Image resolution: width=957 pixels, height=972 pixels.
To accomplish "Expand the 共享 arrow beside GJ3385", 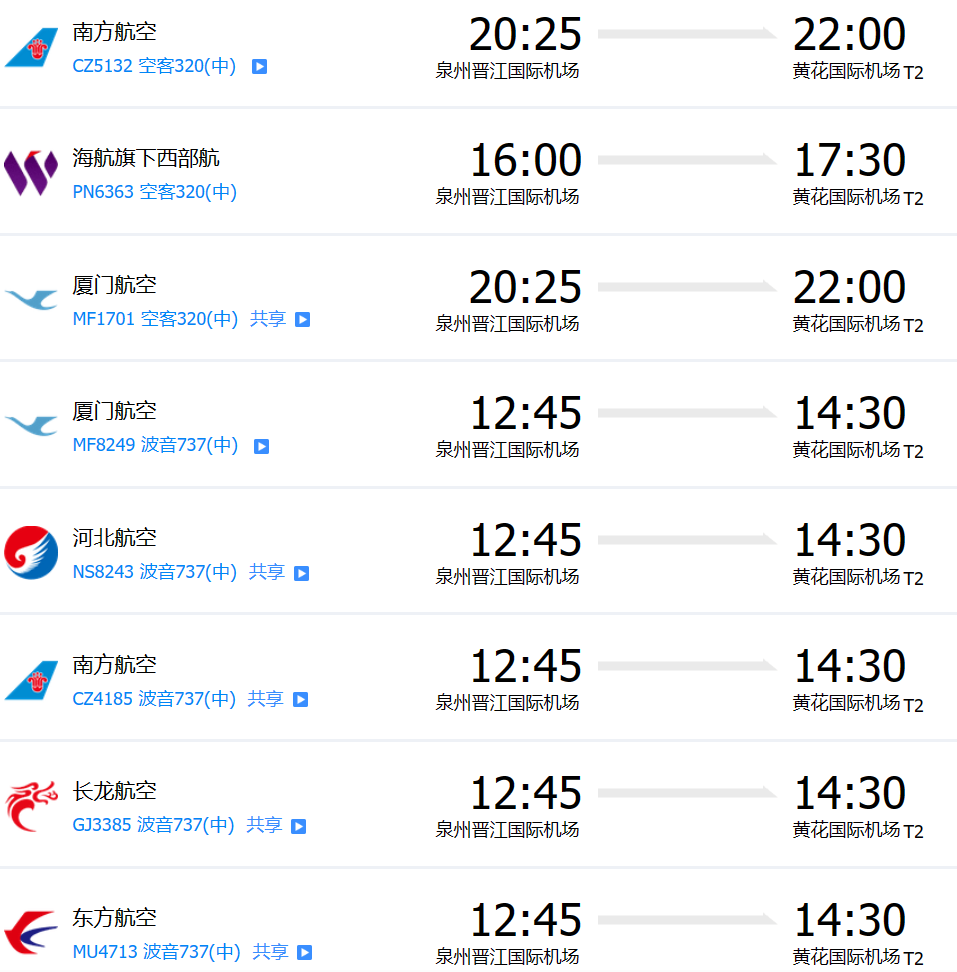I will pyautogui.click(x=298, y=826).
